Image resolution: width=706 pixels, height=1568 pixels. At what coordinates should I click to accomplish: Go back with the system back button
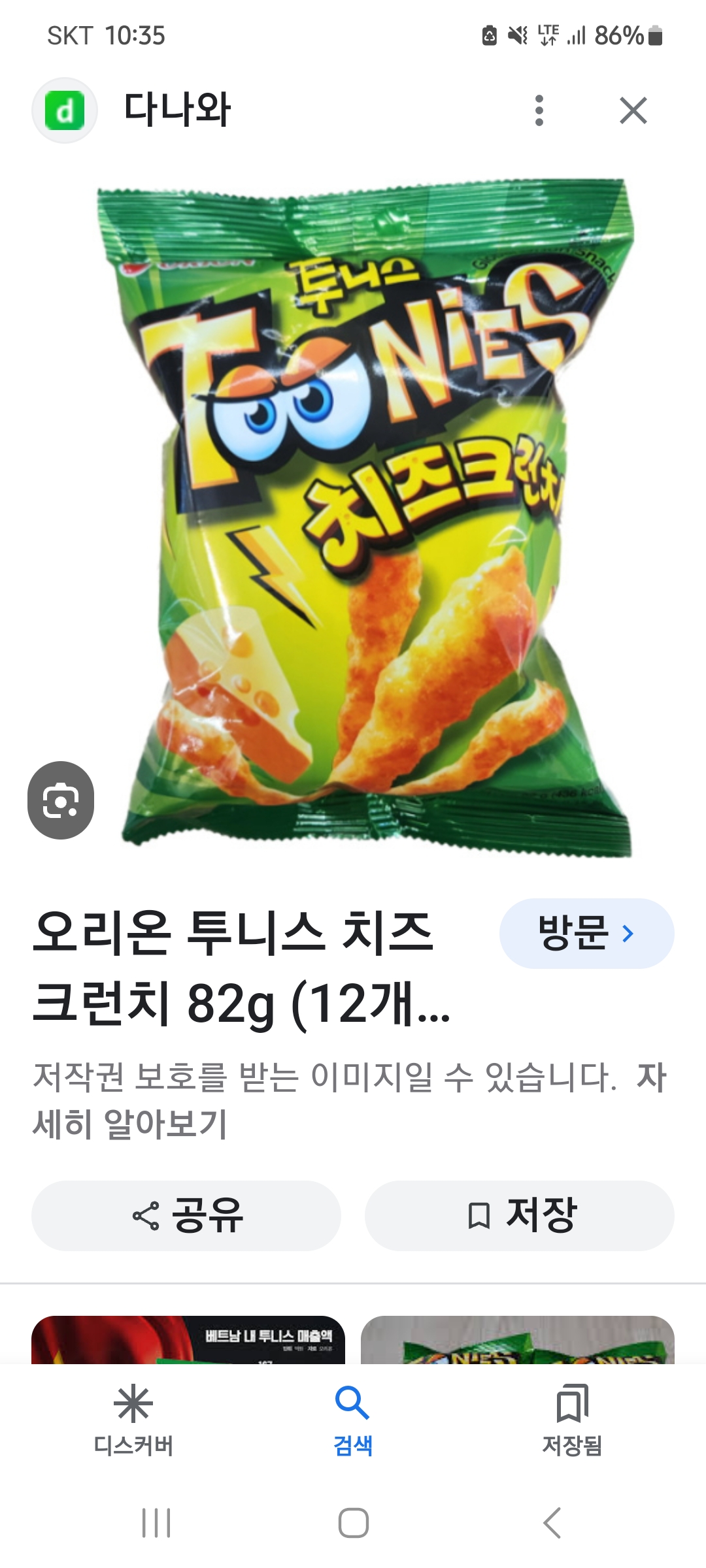552,1522
